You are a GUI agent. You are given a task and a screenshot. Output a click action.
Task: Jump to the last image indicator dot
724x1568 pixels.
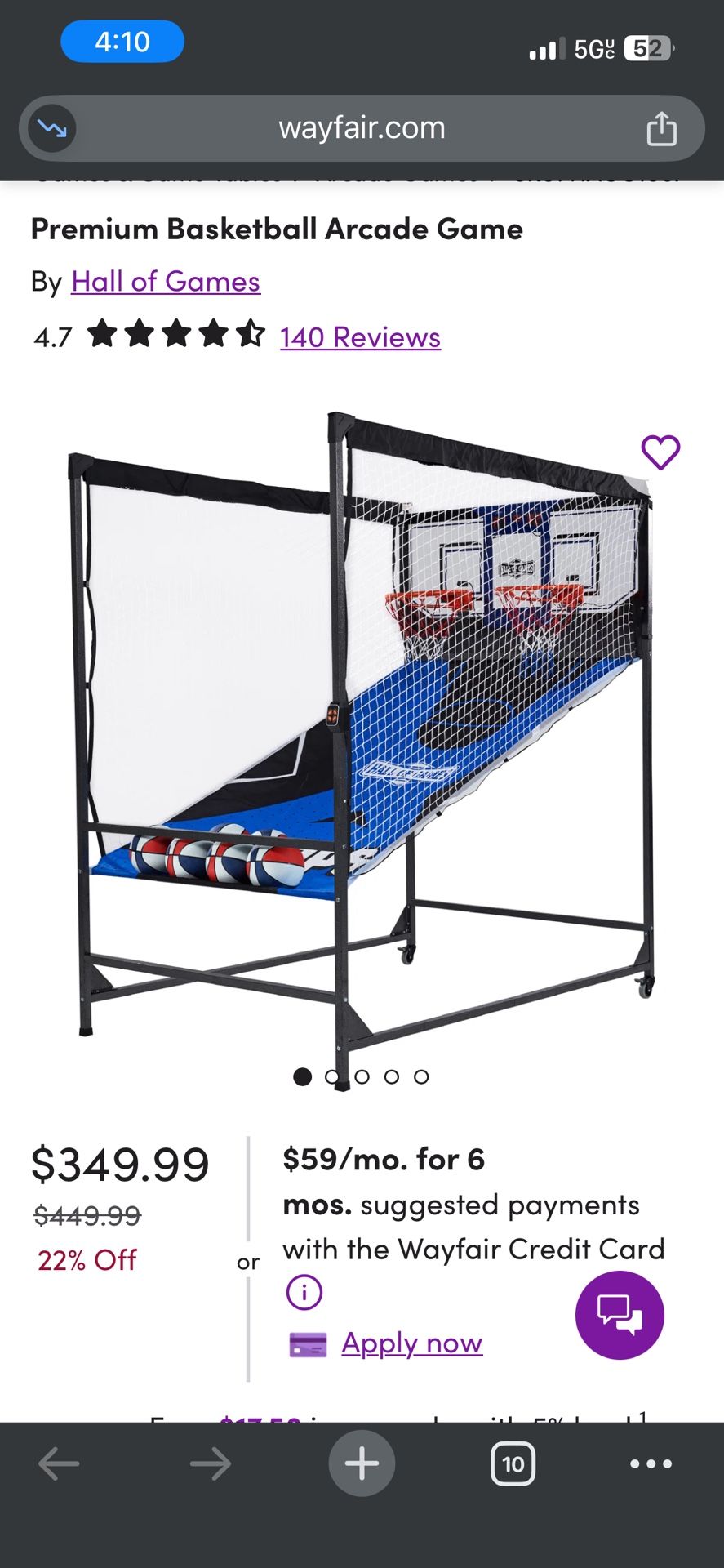[x=421, y=1076]
